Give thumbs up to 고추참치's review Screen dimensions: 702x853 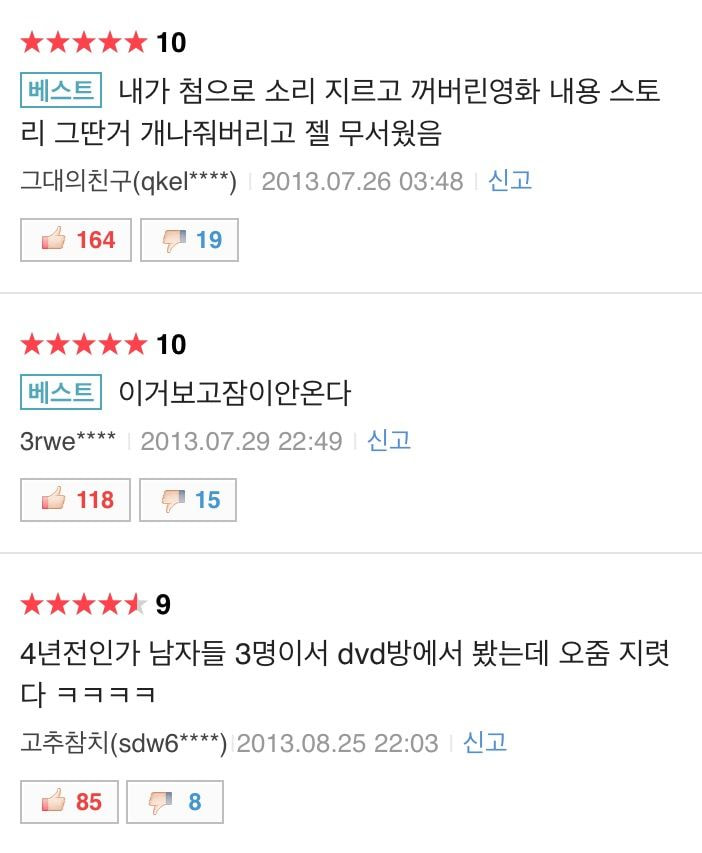coord(69,802)
